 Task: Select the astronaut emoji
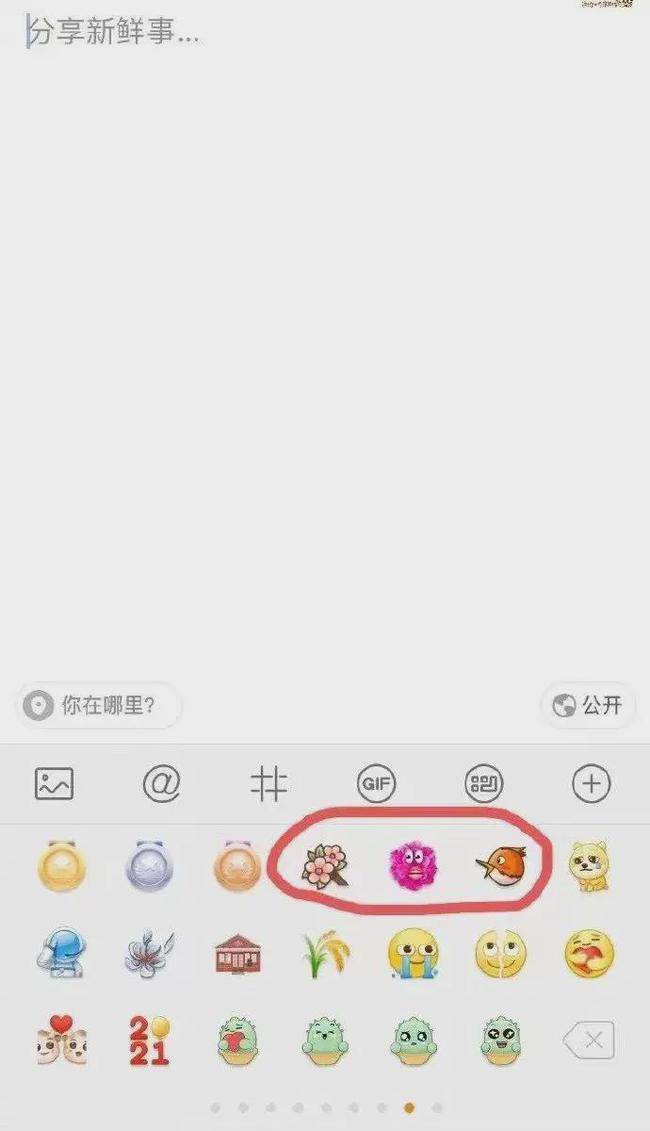tap(61, 953)
